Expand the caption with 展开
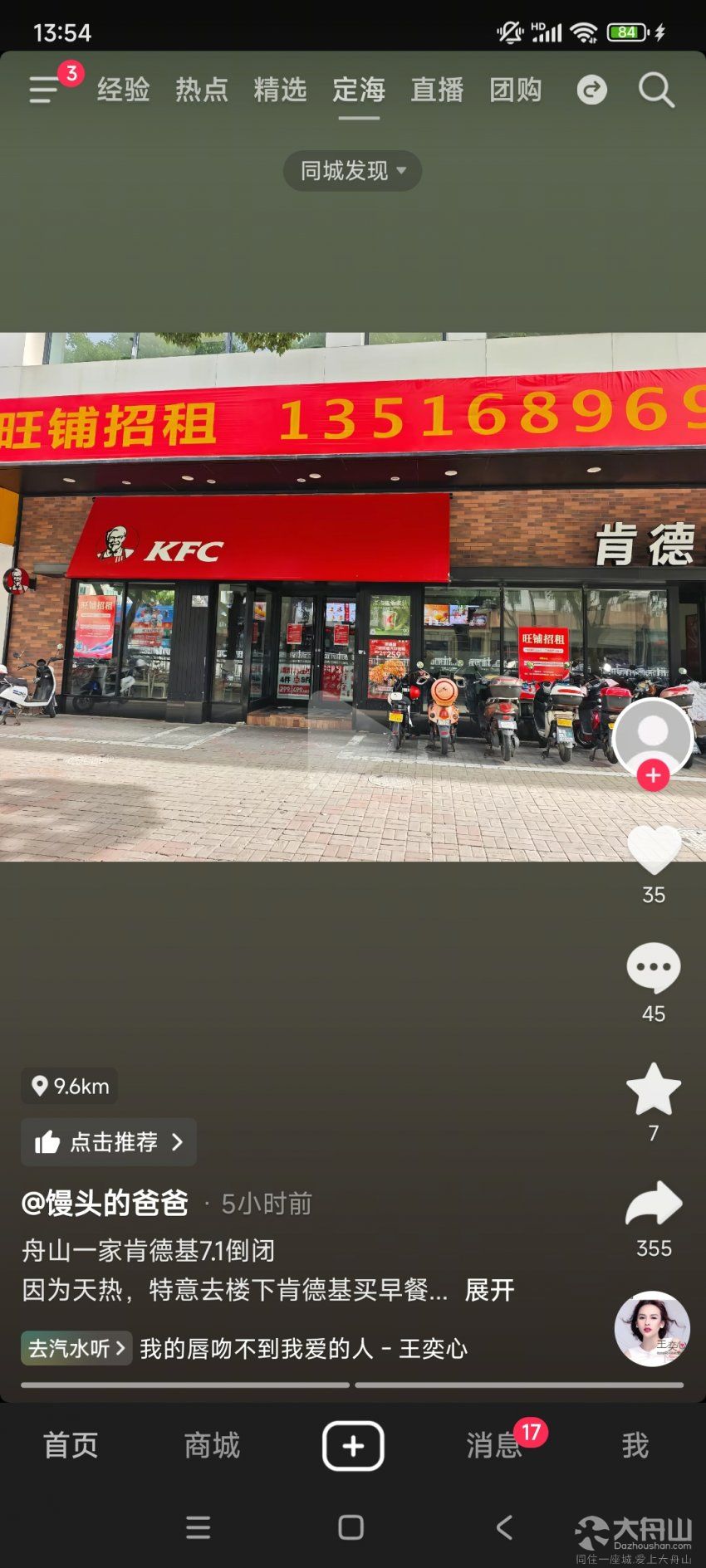This screenshot has height=1568, width=706. [x=489, y=1290]
